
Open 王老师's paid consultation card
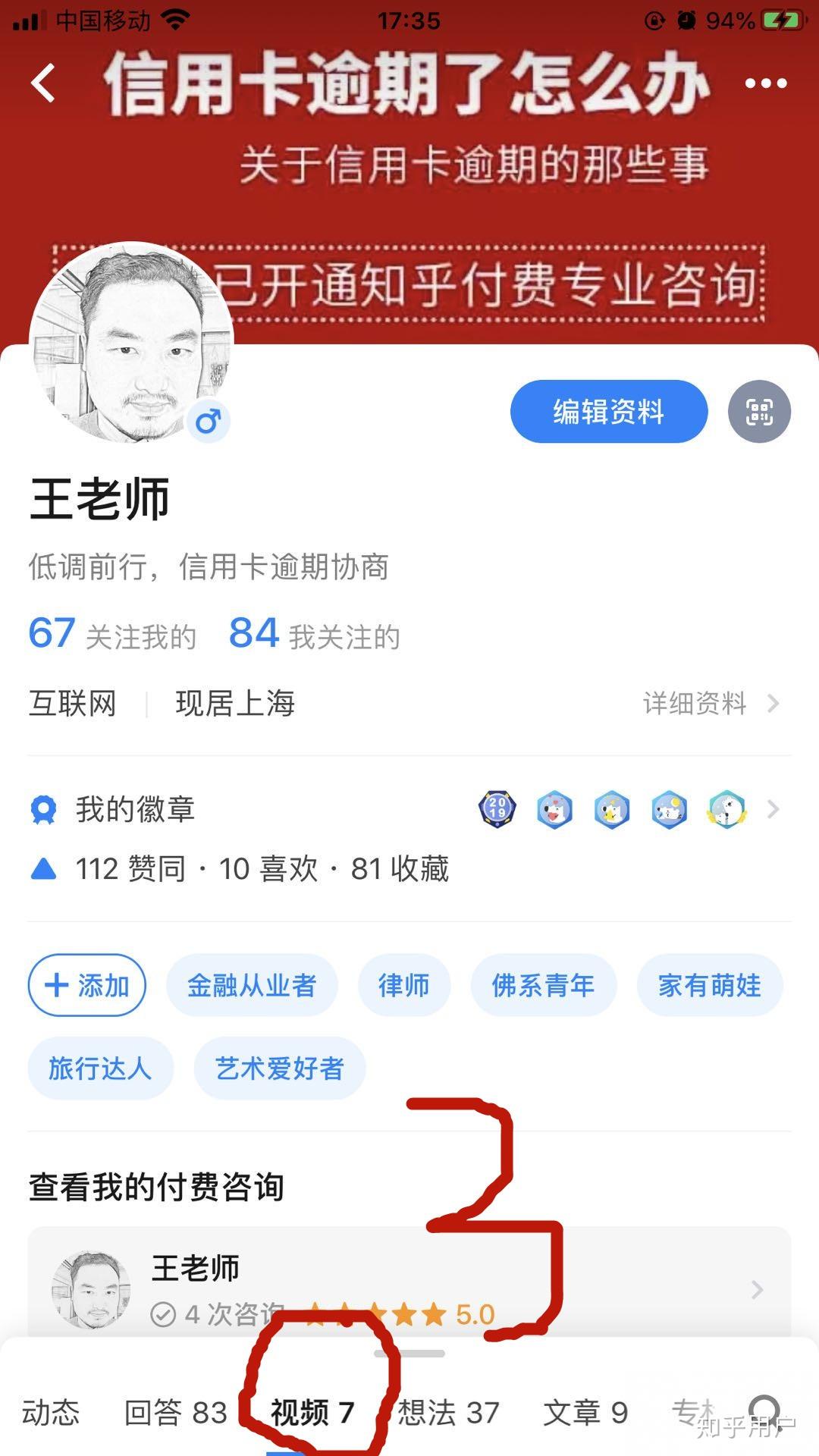[x=409, y=1288]
